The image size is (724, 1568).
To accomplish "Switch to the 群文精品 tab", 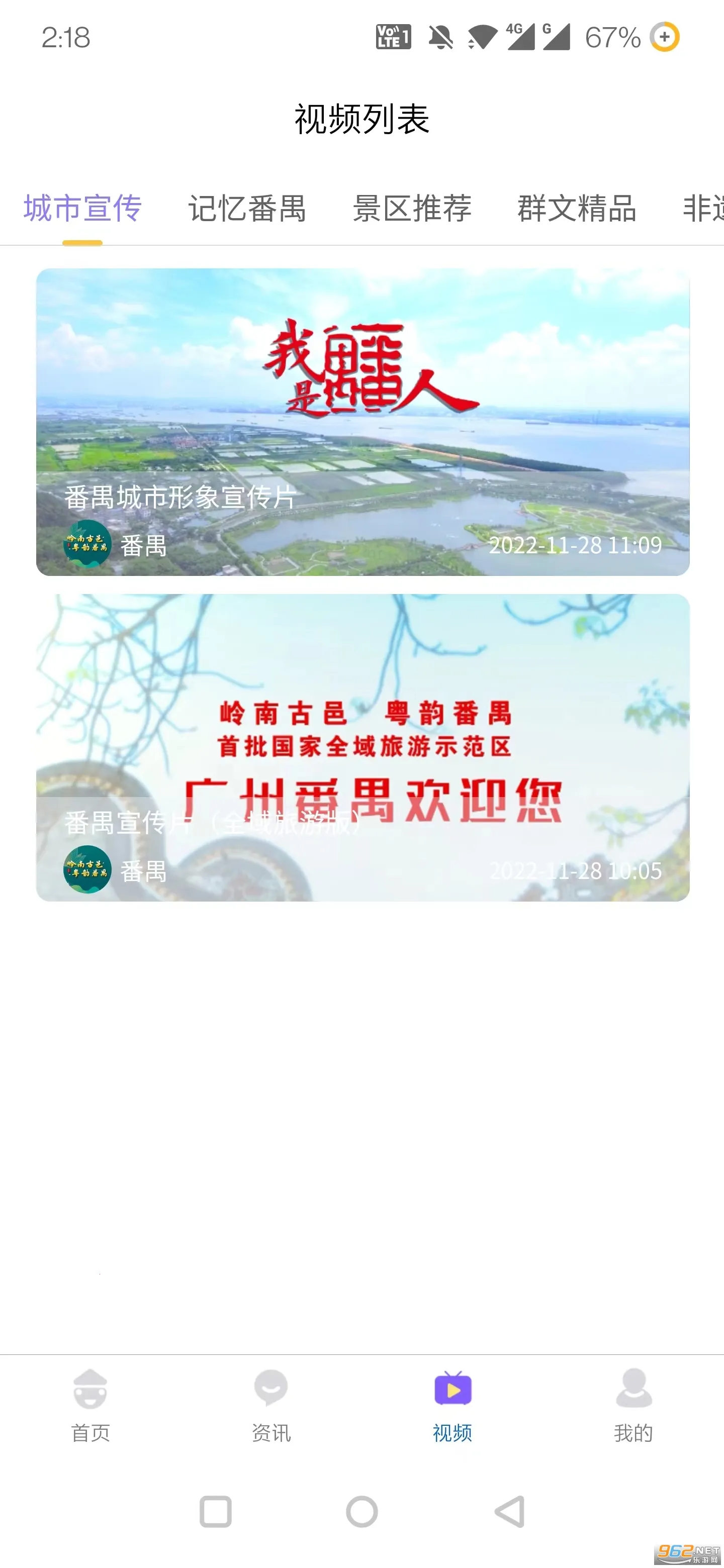I will coord(577,208).
